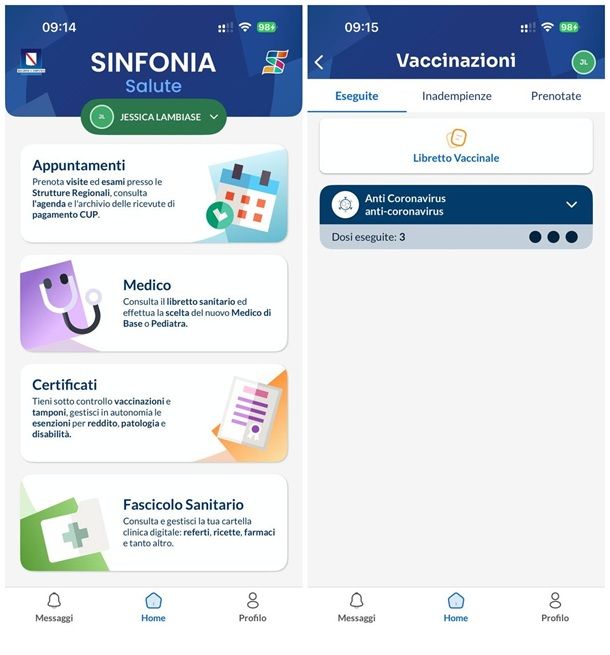Switch to the Inadempienze tab
610x655 pixels.
click(456, 96)
